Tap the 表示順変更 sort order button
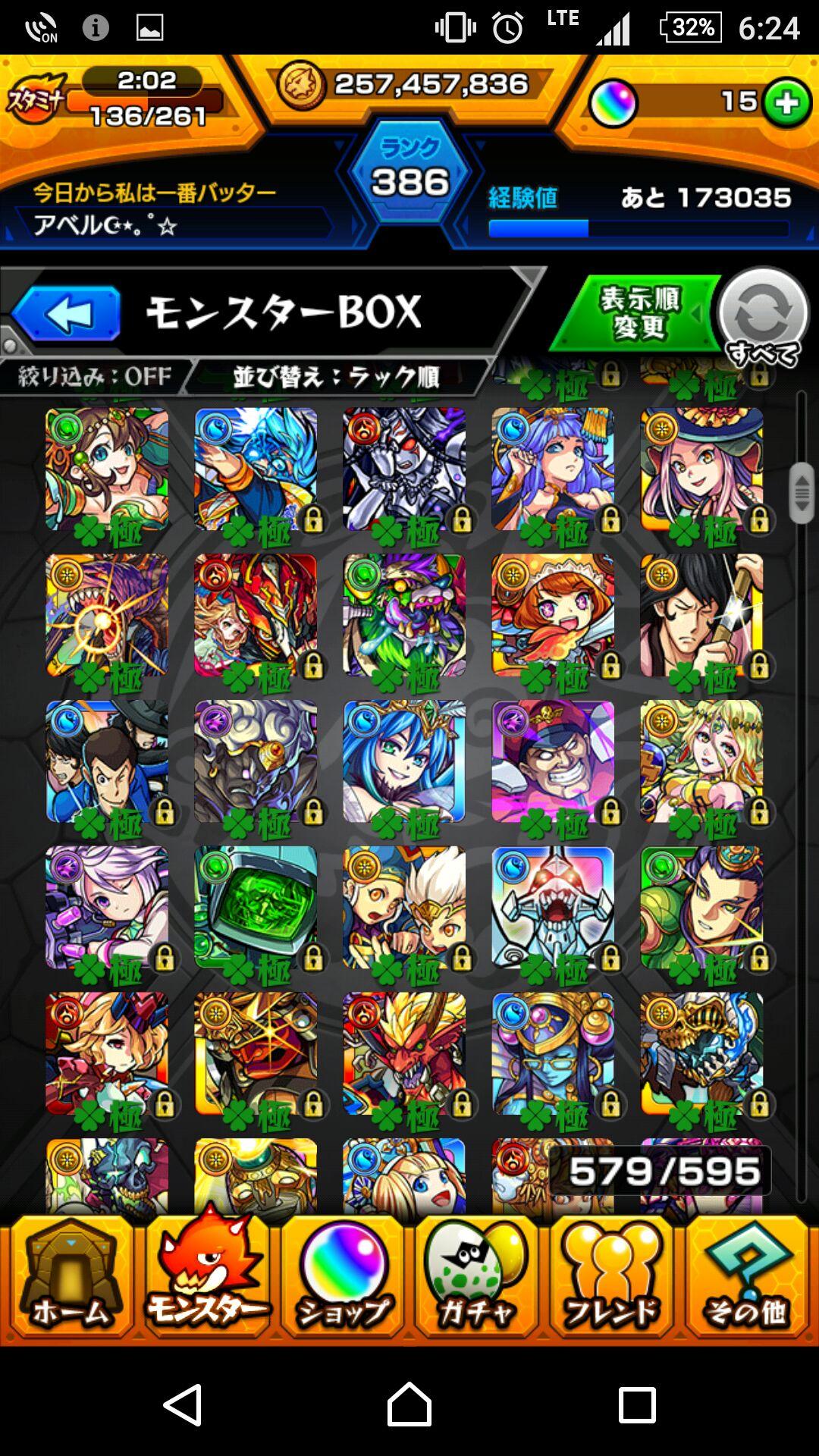This screenshot has width=819, height=1456. click(639, 313)
